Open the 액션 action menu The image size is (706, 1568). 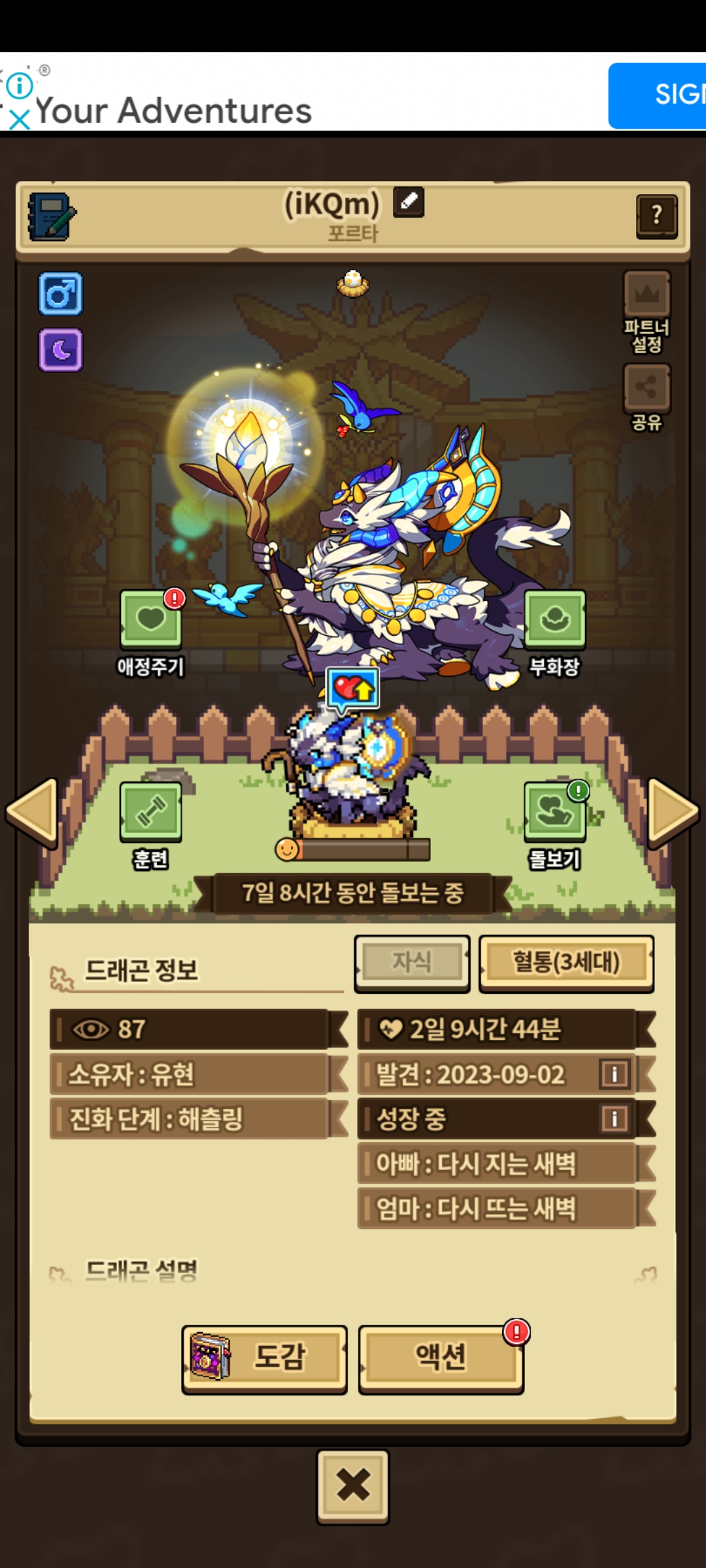point(441,1358)
